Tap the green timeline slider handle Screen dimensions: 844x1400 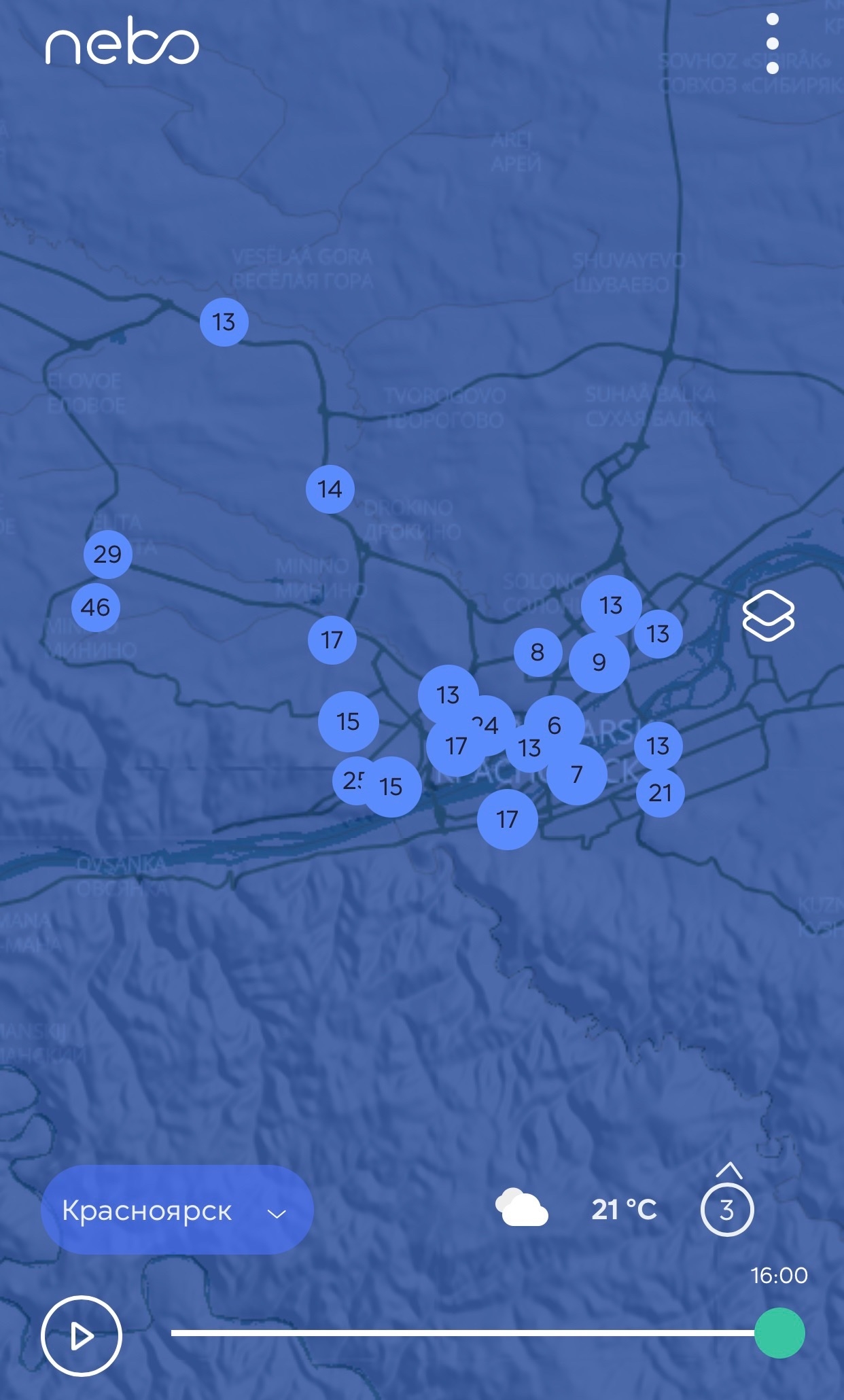point(779,1333)
